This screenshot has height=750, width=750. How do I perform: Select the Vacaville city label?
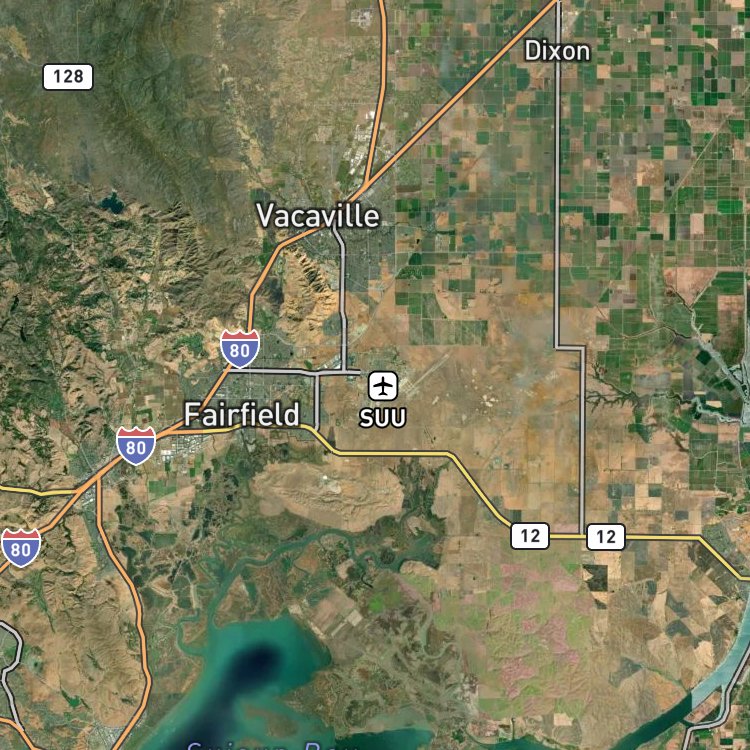coord(318,215)
